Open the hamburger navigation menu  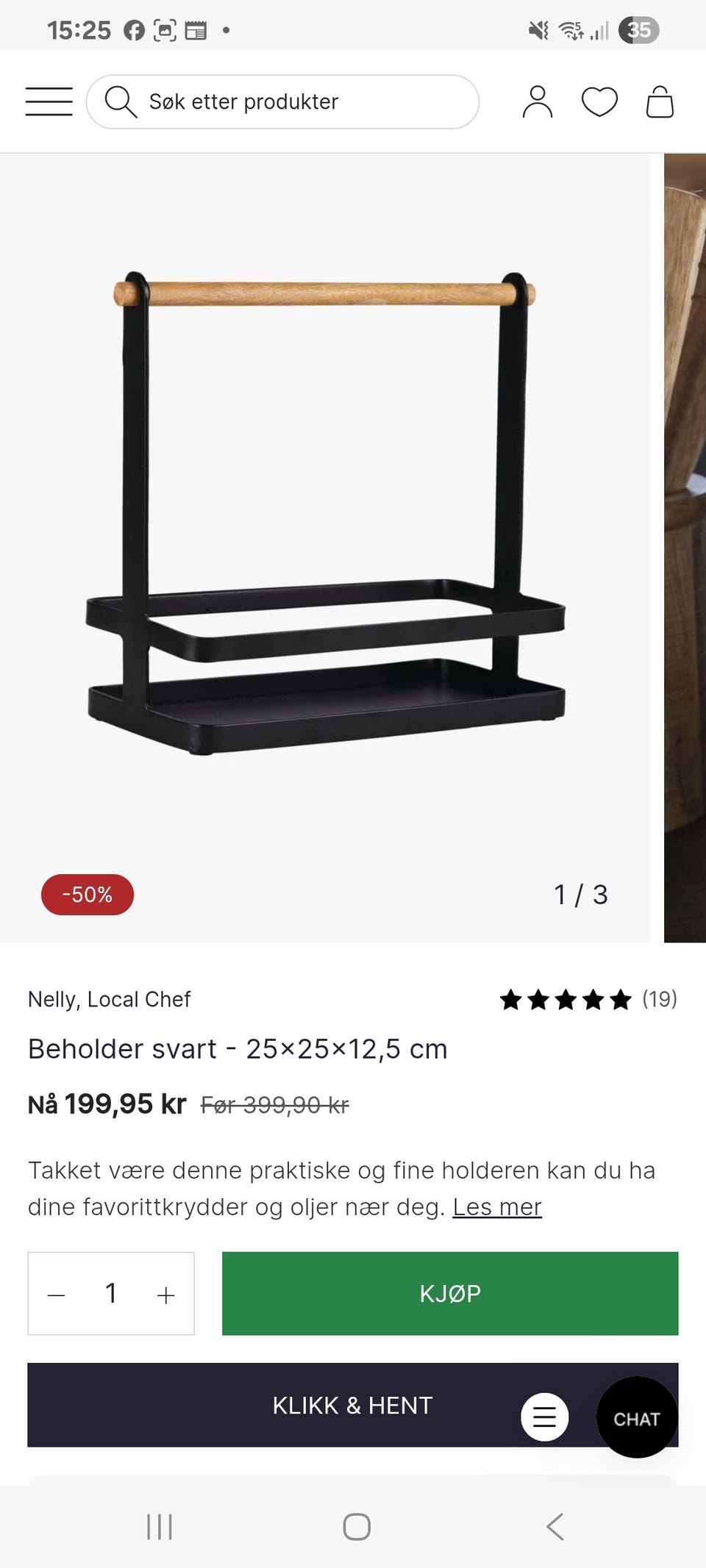coord(49,101)
